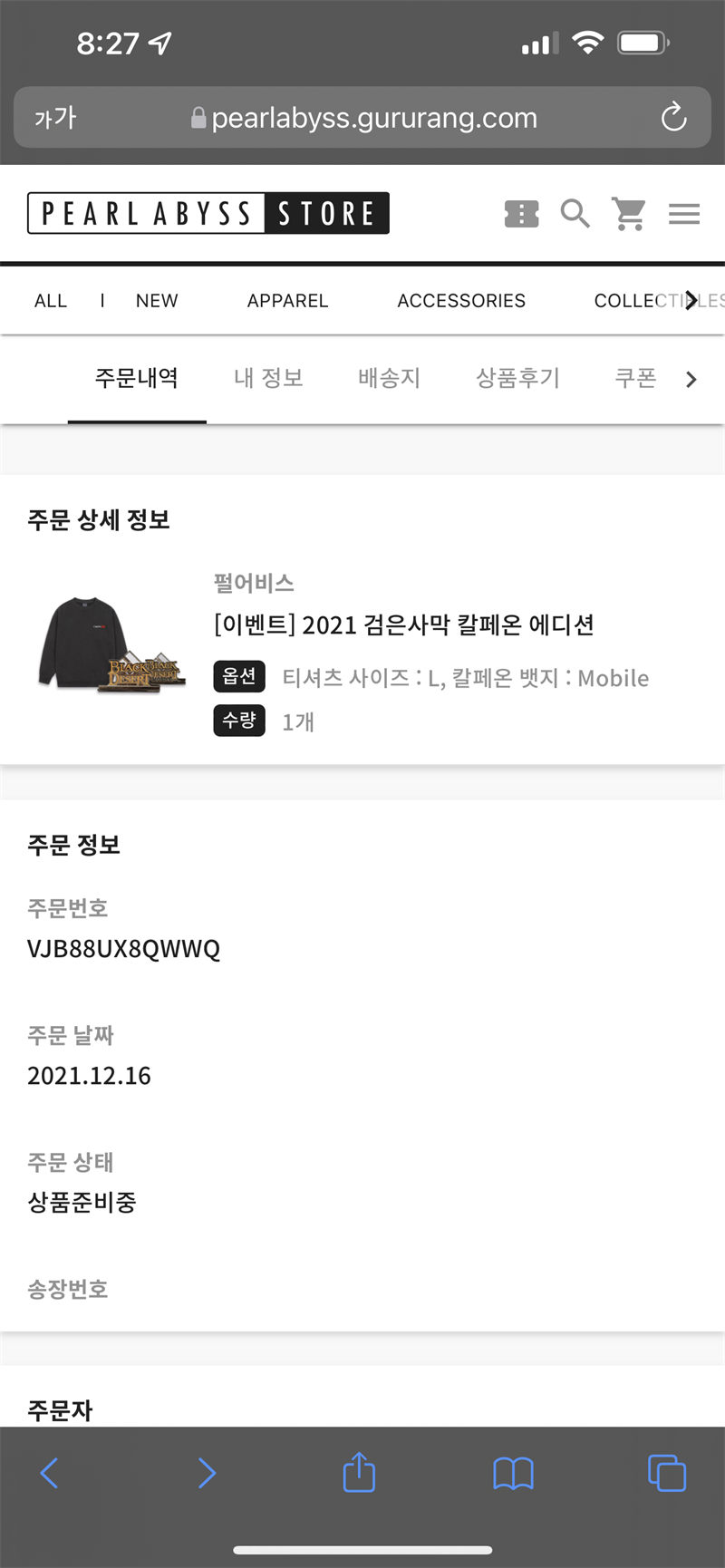The height and width of the screenshot is (1568, 725).
Task: Go back in Safari
Action: click(x=50, y=1473)
